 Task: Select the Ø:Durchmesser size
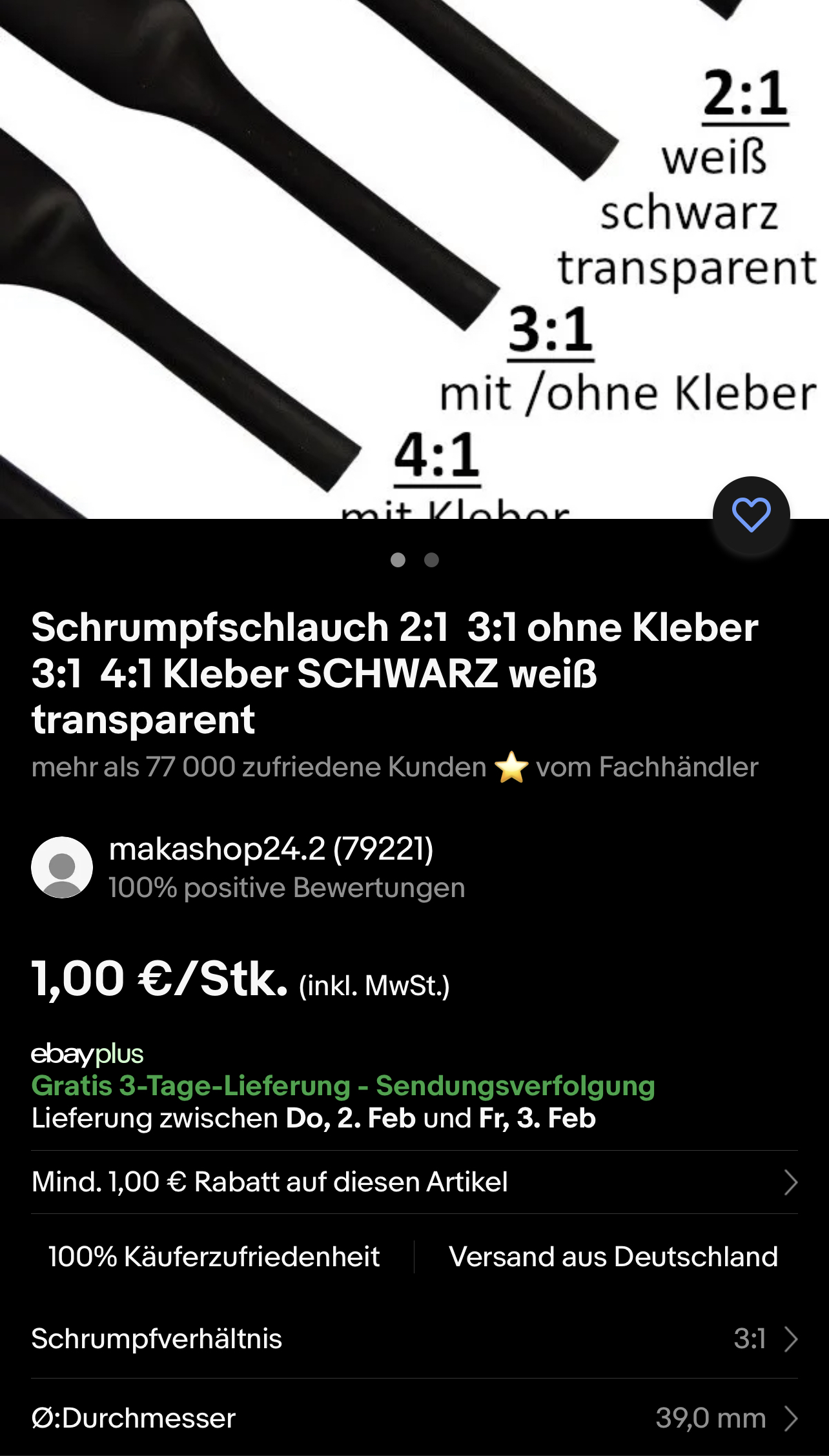click(x=414, y=1419)
